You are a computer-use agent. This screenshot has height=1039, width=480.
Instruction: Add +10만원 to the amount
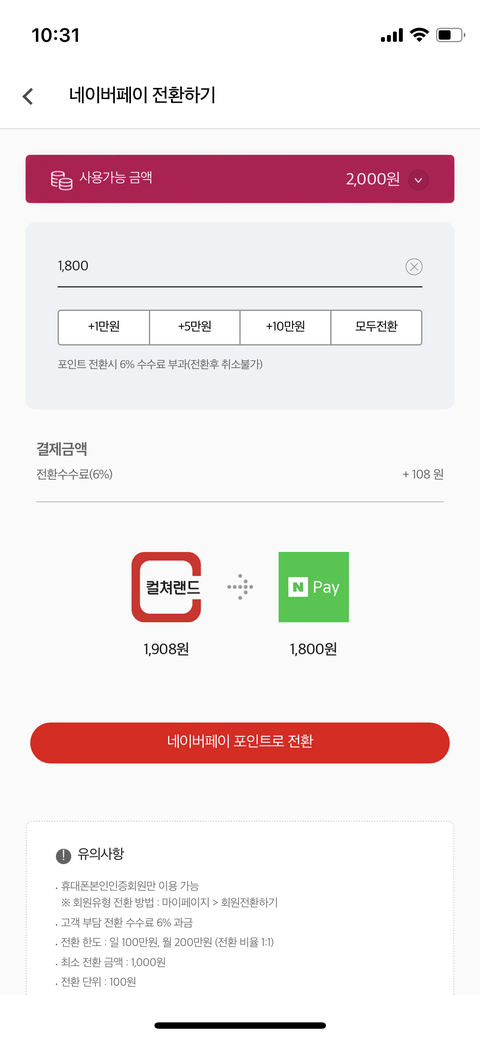[x=285, y=327]
